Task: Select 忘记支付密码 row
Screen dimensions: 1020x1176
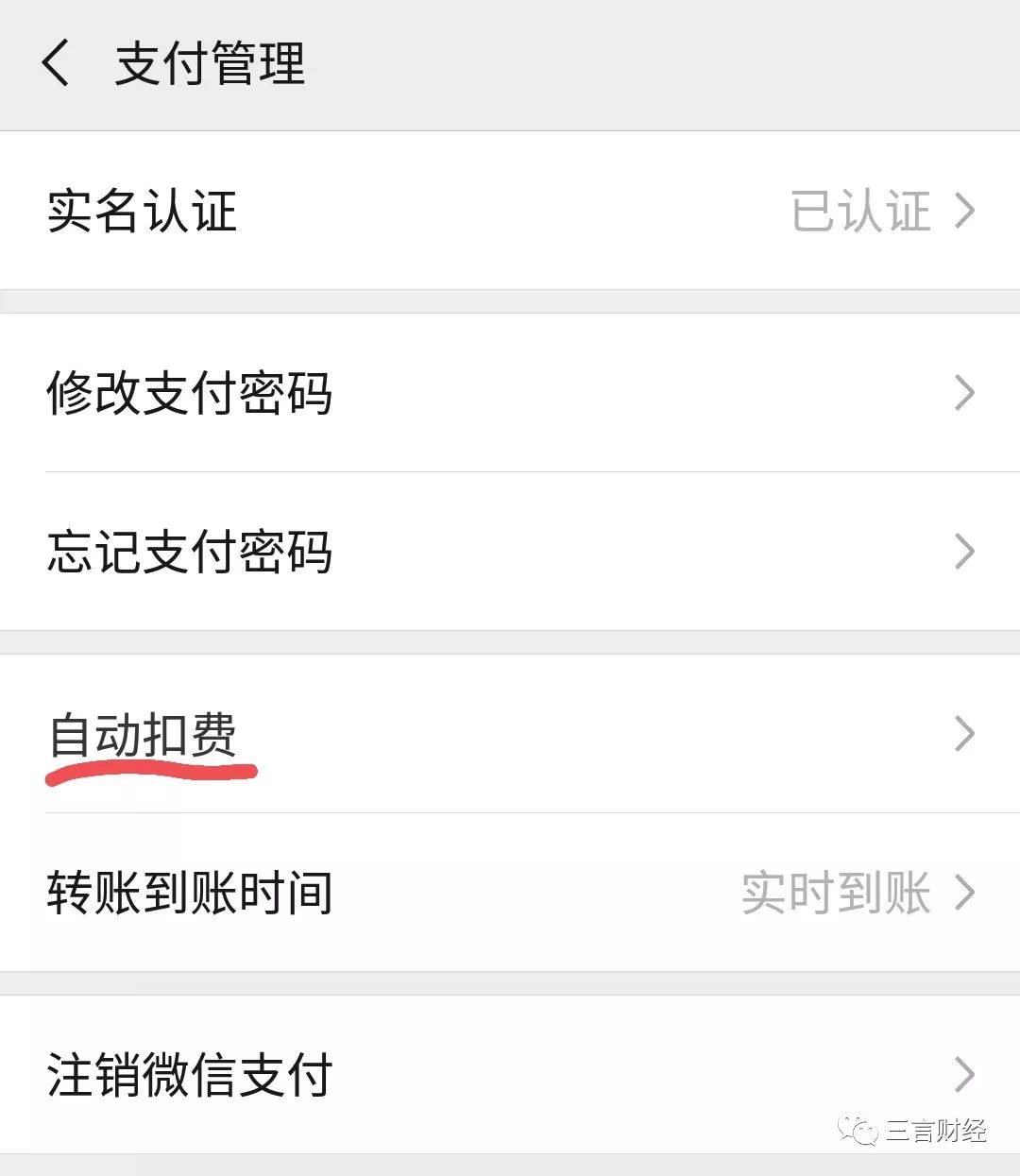Action: tap(510, 552)
